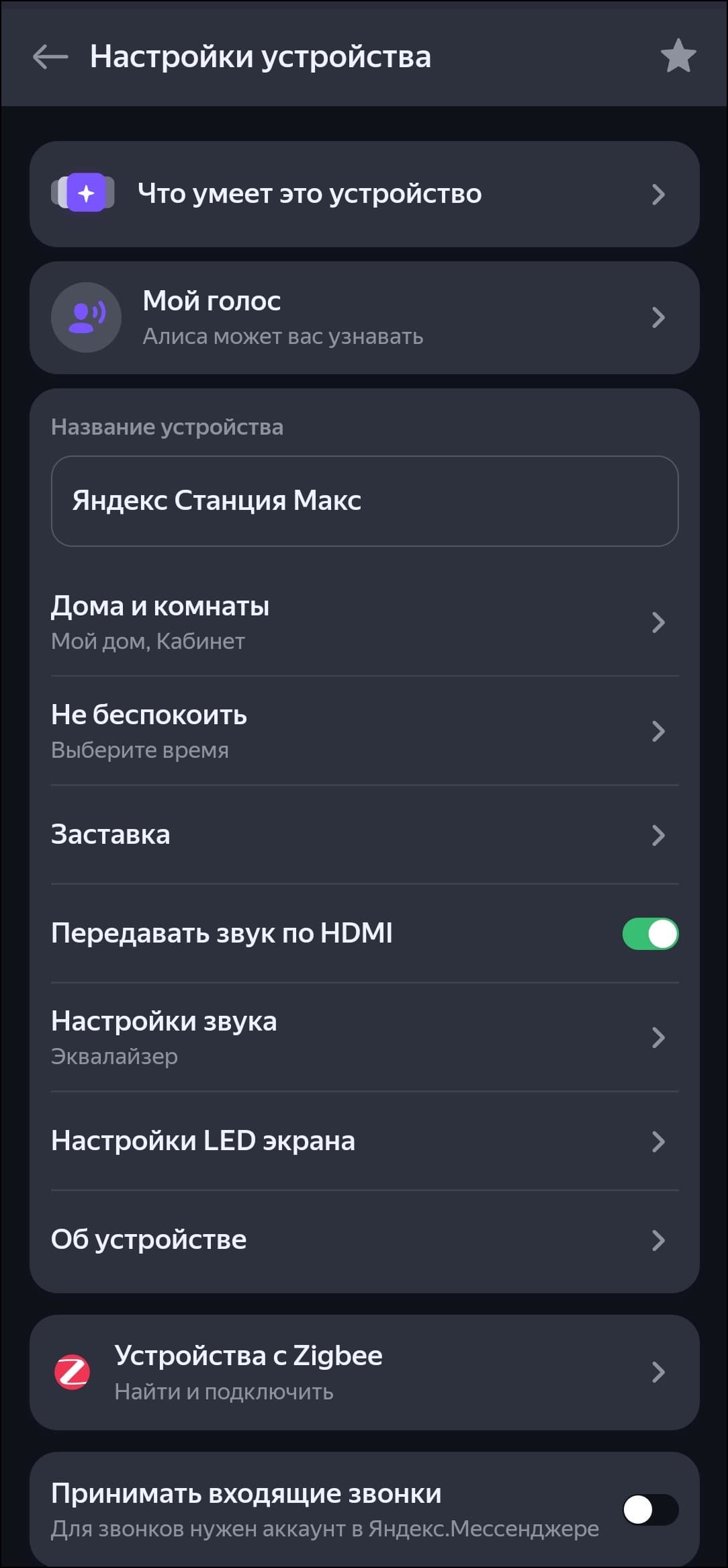Disable "Передавать звук по HDMI" switch
728x1568 pixels.
650,934
